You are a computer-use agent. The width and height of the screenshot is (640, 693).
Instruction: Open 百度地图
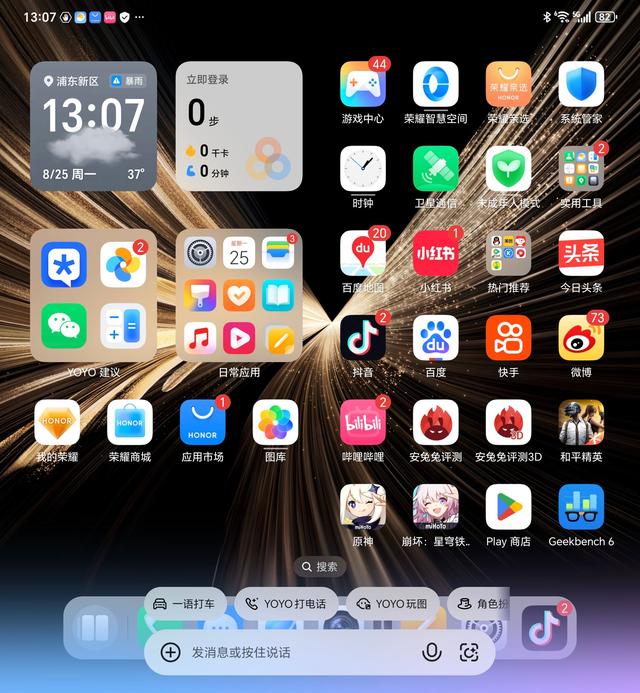click(x=363, y=254)
